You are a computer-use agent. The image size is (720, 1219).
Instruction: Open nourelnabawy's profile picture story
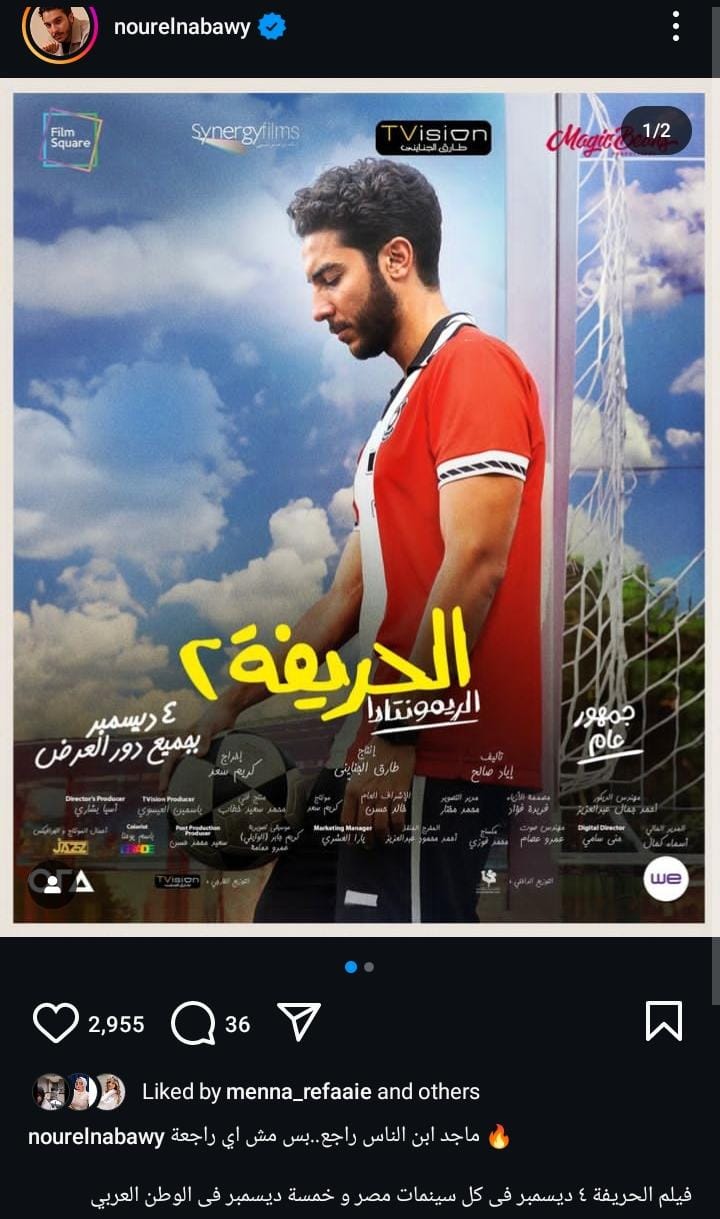point(59,30)
